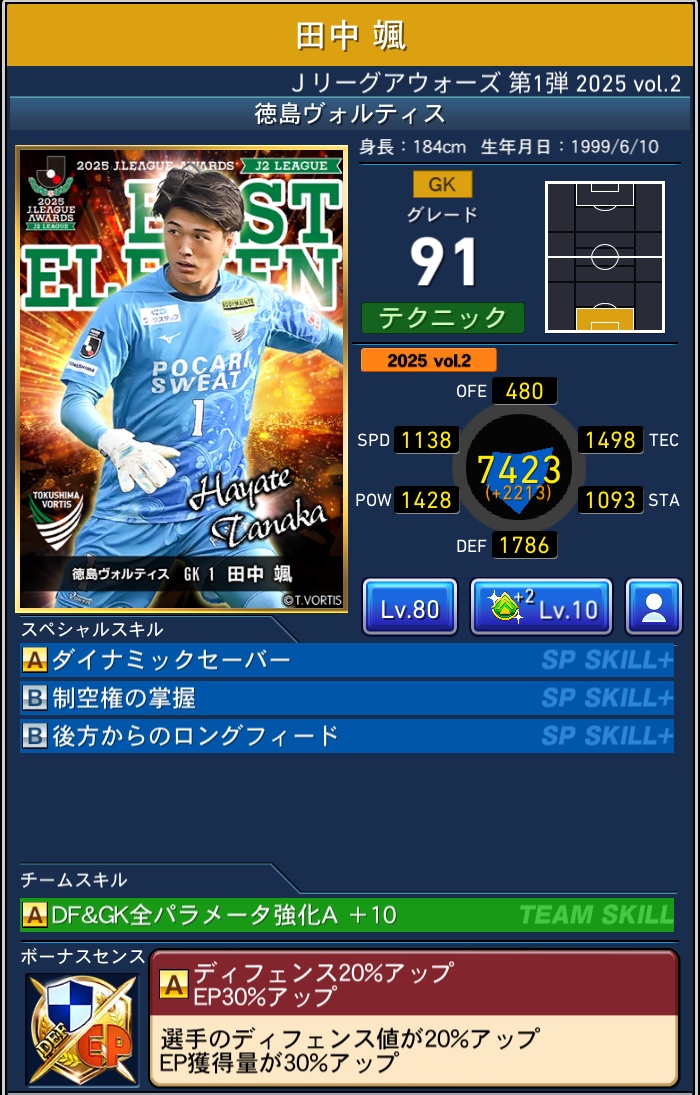Open the ダイナミックセーバー skill row
Image resolution: width=700 pixels, height=1095 pixels.
pos(347,660)
